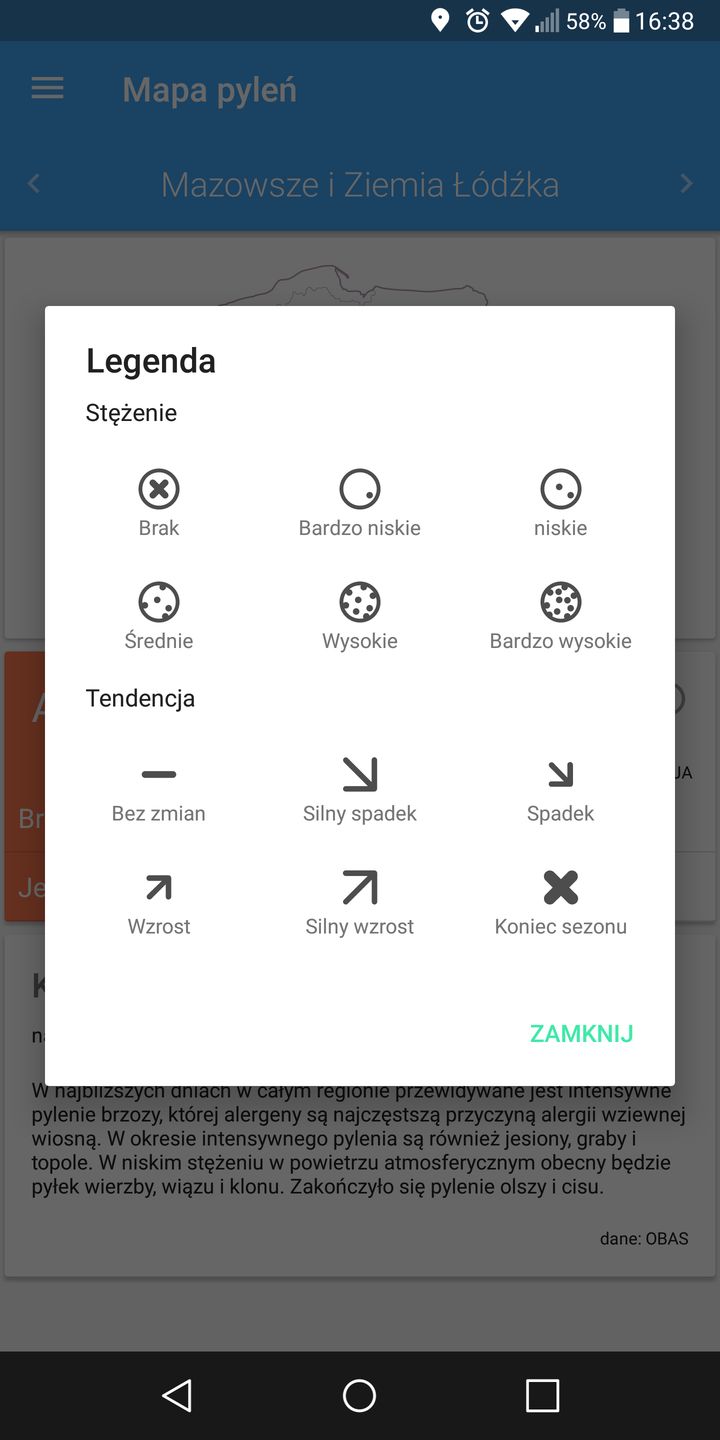Click the 'dane: OBAS' source label
The image size is (720, 1440).
point(643,1238)
